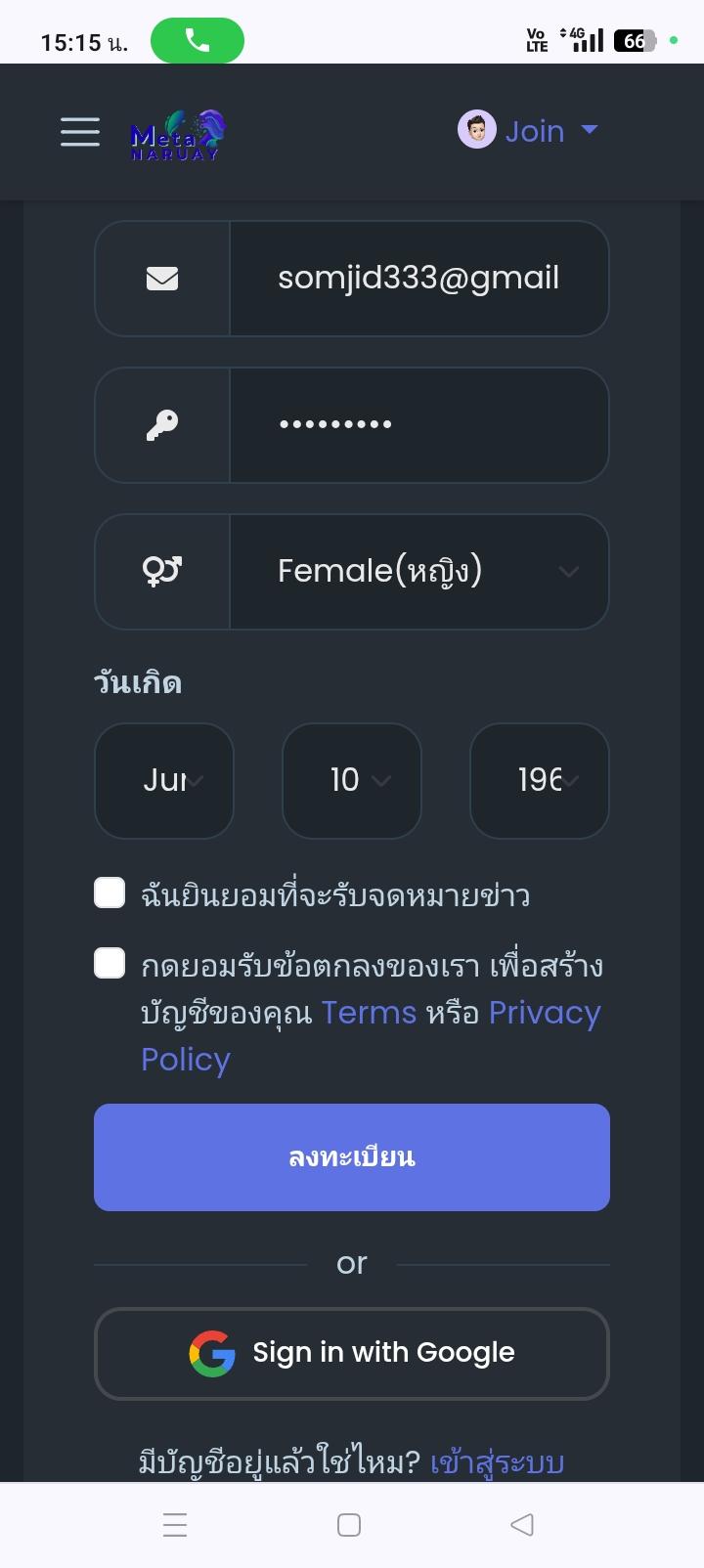The width and height of the screenshot is (704, 1568).
Task: Open the birth year dropdown
Action: coord(540,780)
